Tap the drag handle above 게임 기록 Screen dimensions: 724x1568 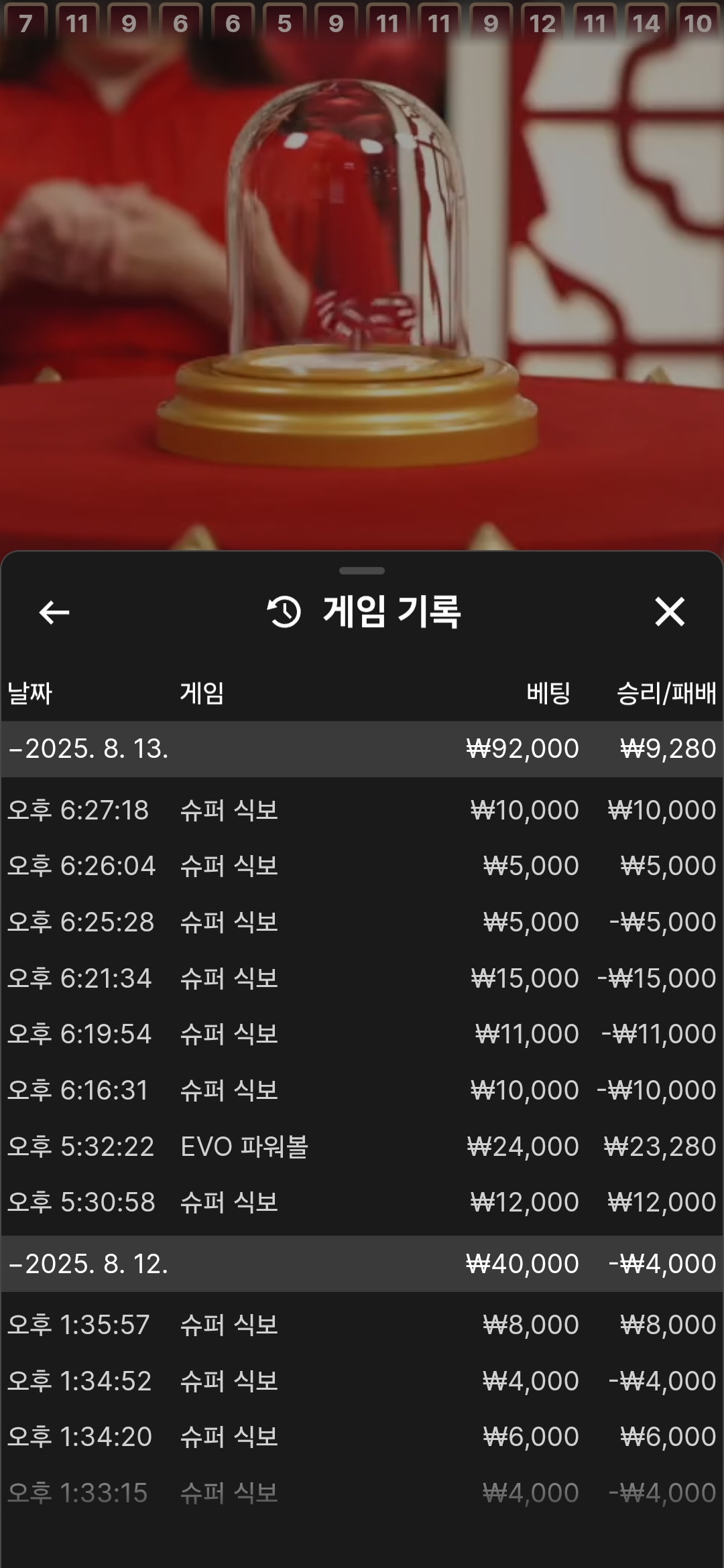(362, 571)
